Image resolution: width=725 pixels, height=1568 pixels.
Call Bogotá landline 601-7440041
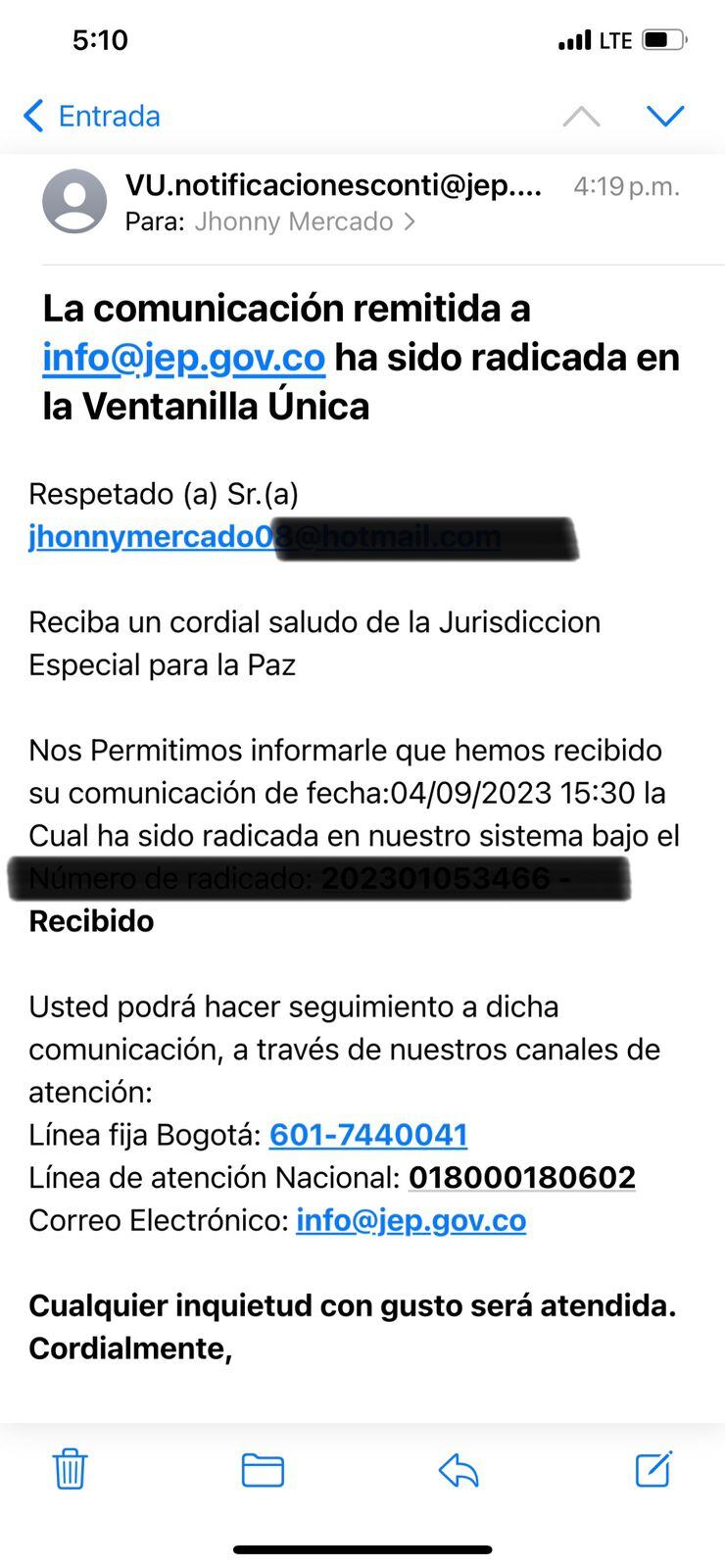pos(368,1135)
